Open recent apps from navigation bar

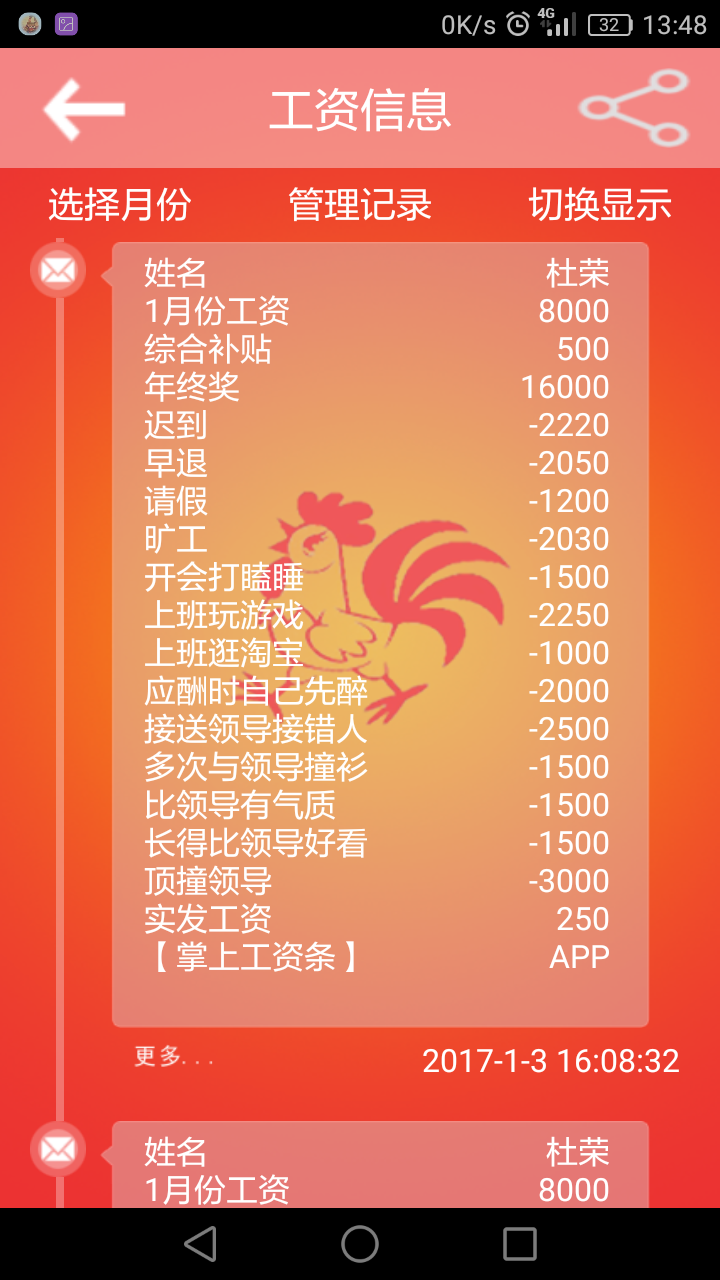pos(519,1244)
